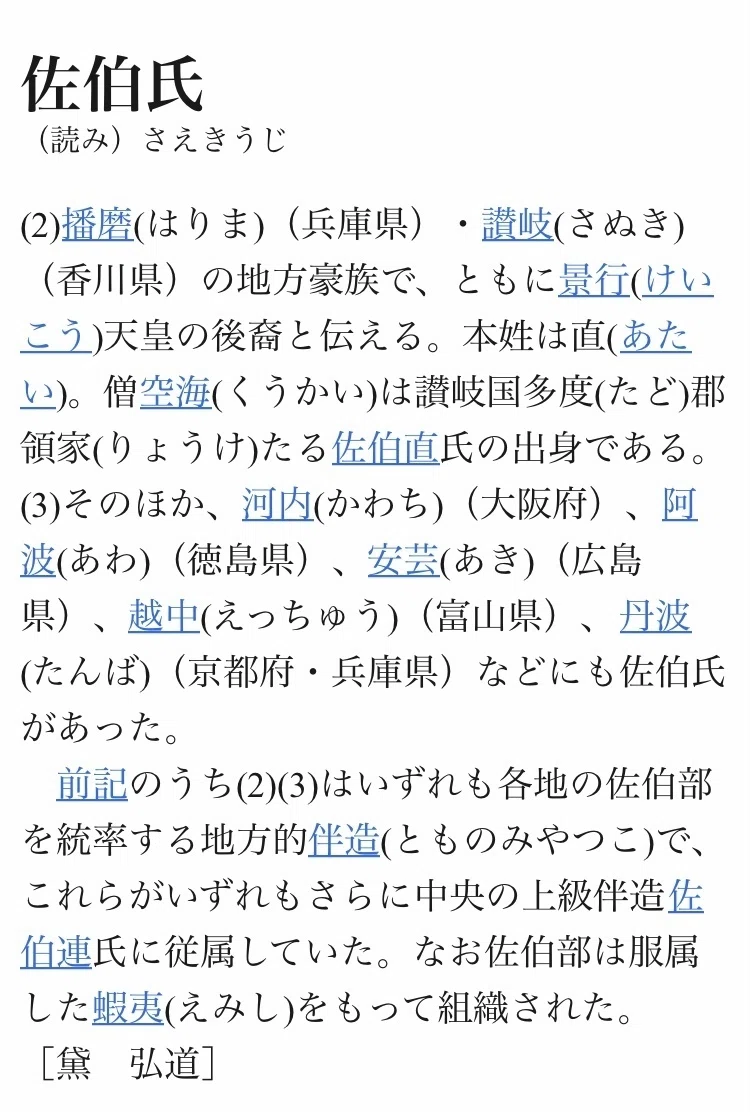Open the 播磨 link
Screen dimensions: 750x1112
[x=98, y=225]
